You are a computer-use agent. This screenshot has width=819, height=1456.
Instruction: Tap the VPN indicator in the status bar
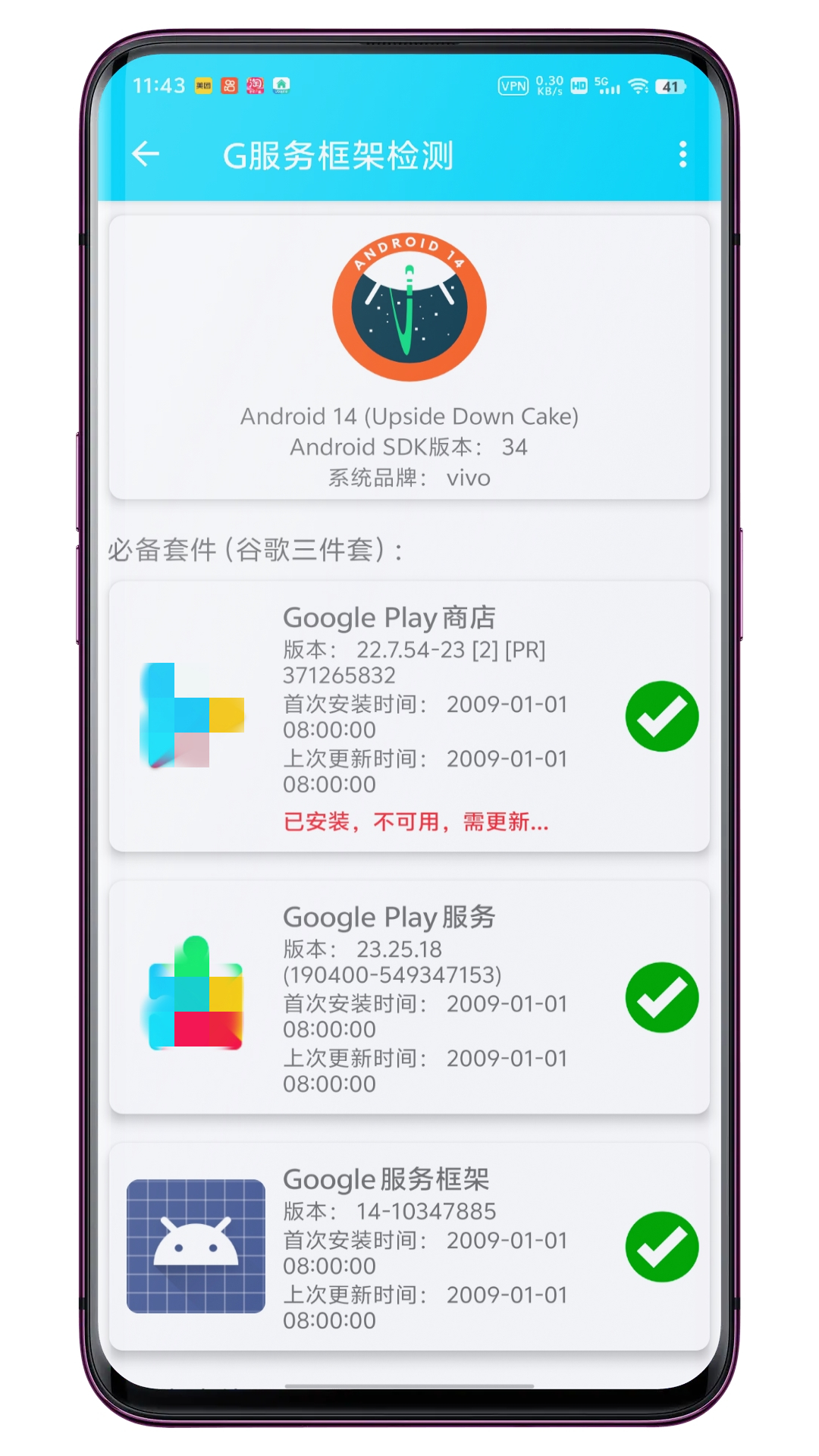(514, 87)
